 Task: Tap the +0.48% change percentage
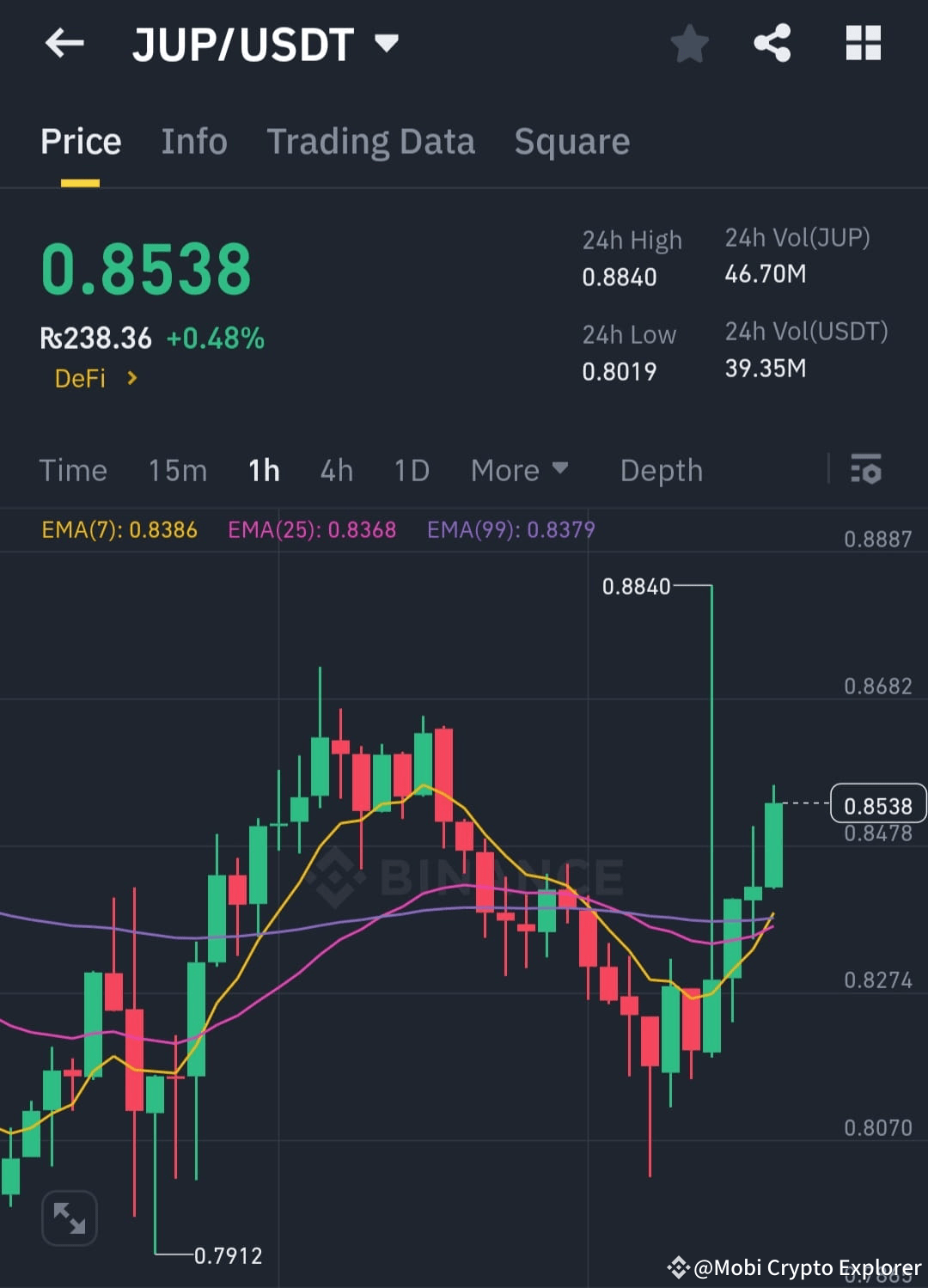213,338
